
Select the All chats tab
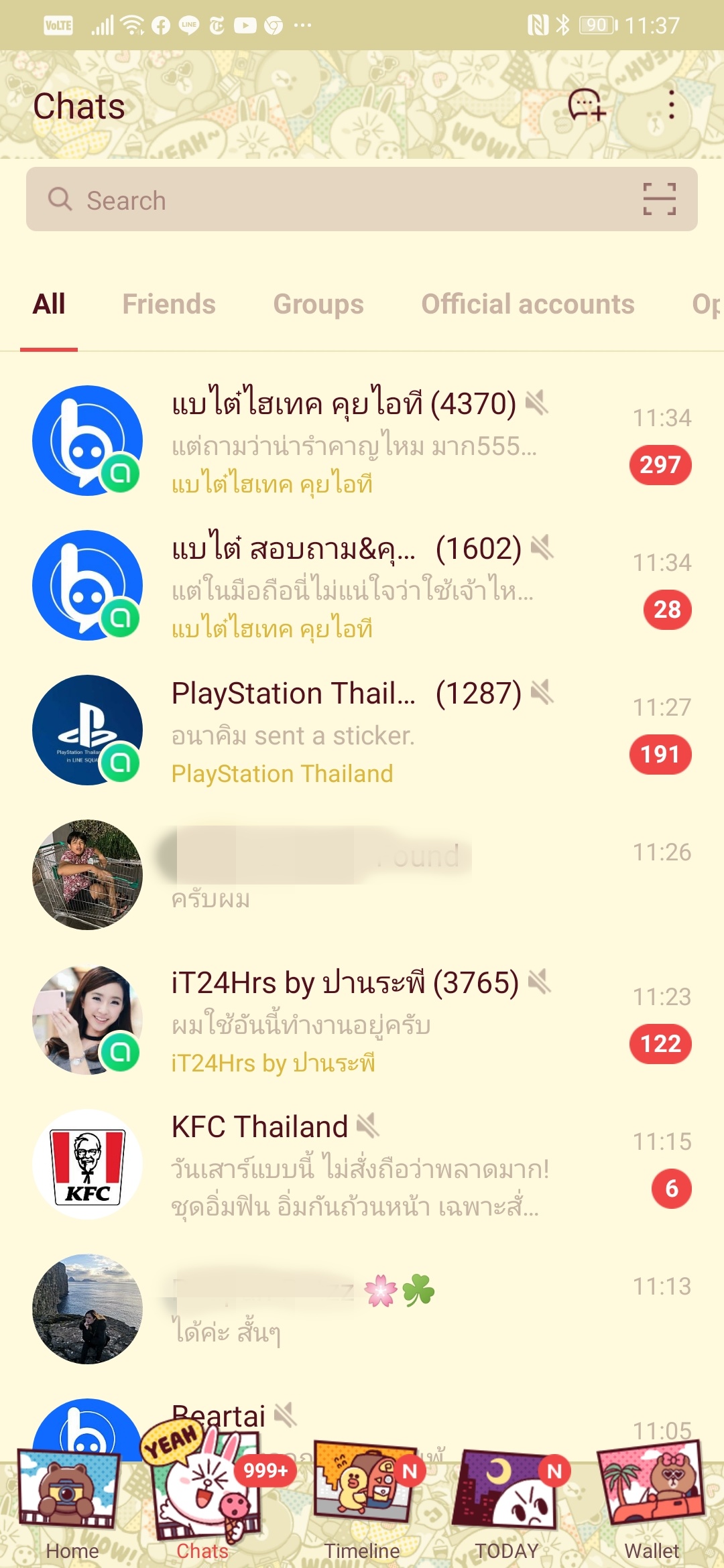tap(49, 304)
